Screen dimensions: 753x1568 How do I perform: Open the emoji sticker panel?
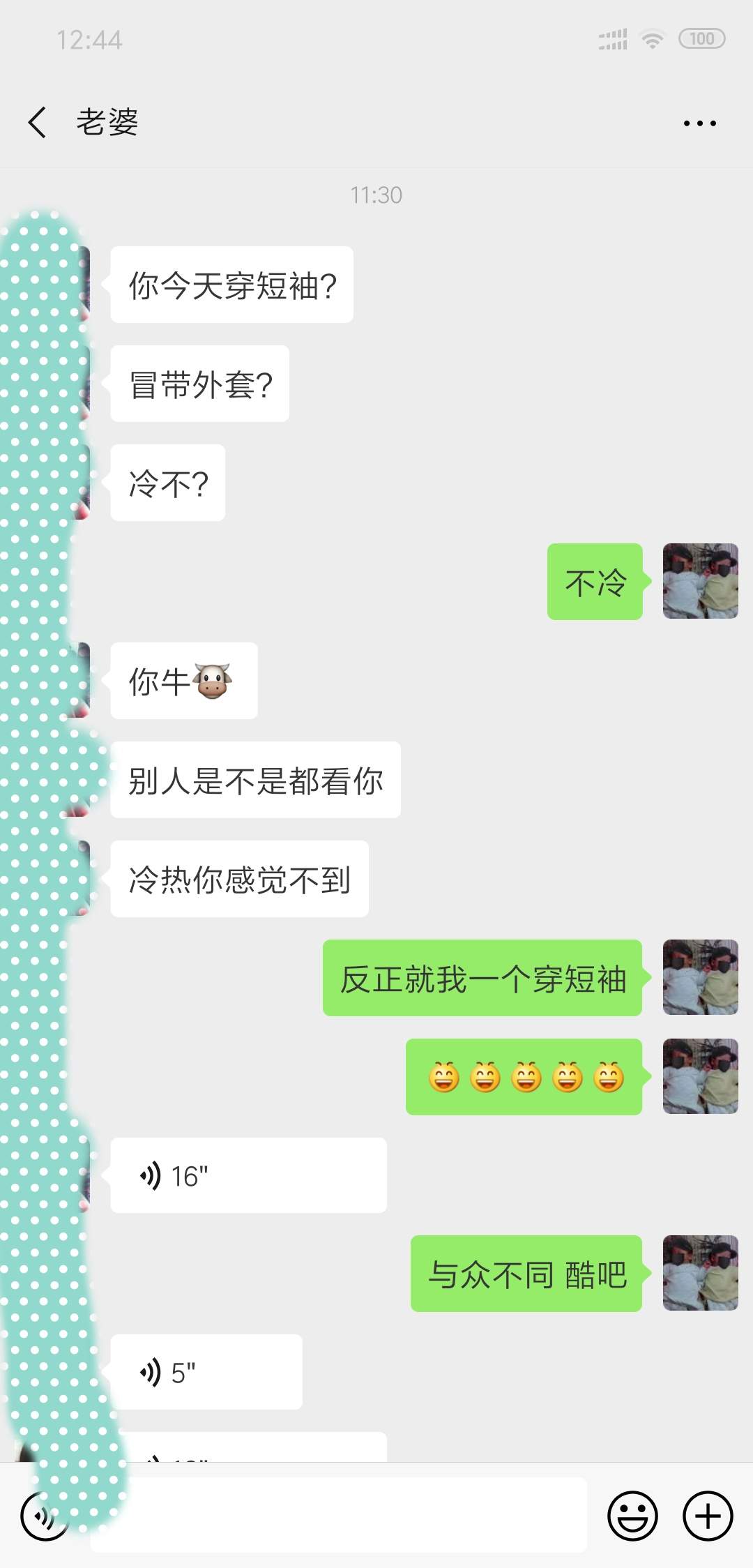(x=632, y=1516)
